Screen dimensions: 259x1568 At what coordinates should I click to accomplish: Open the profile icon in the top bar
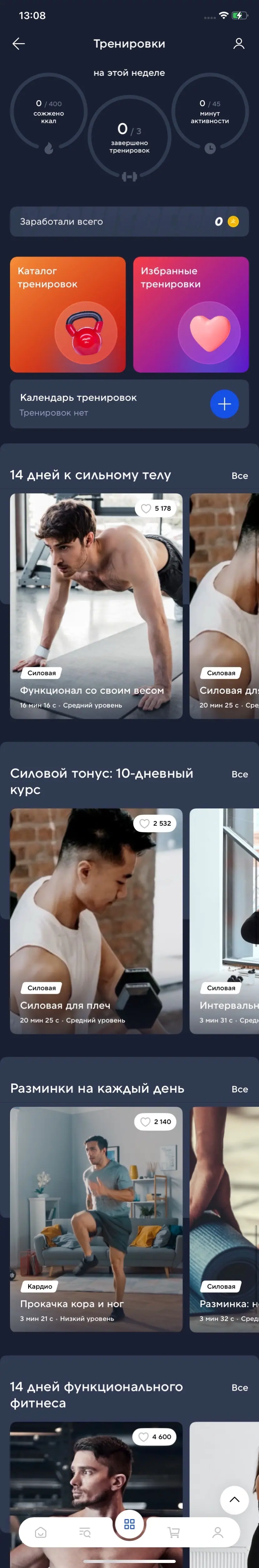(x=239, y=43)
